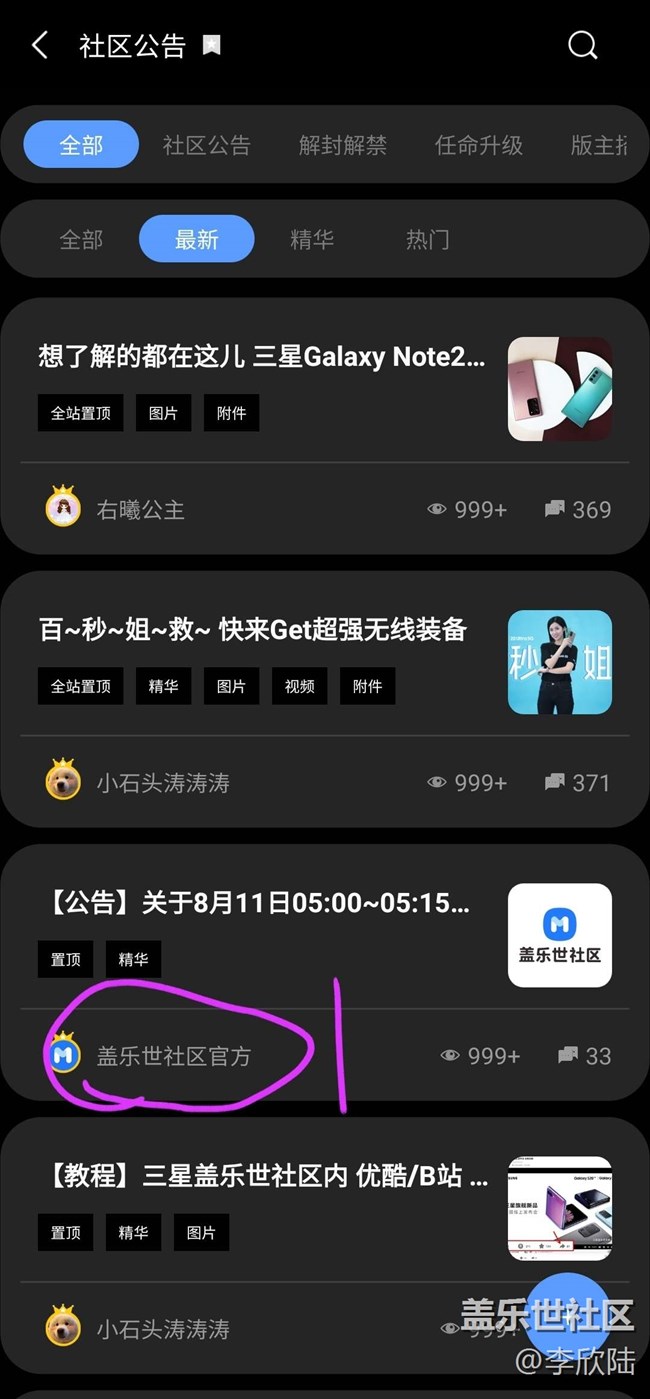The width and height of the screenshot is (650, 1399).
Task: Open the 任命升级 category tab
Action: 478,145
